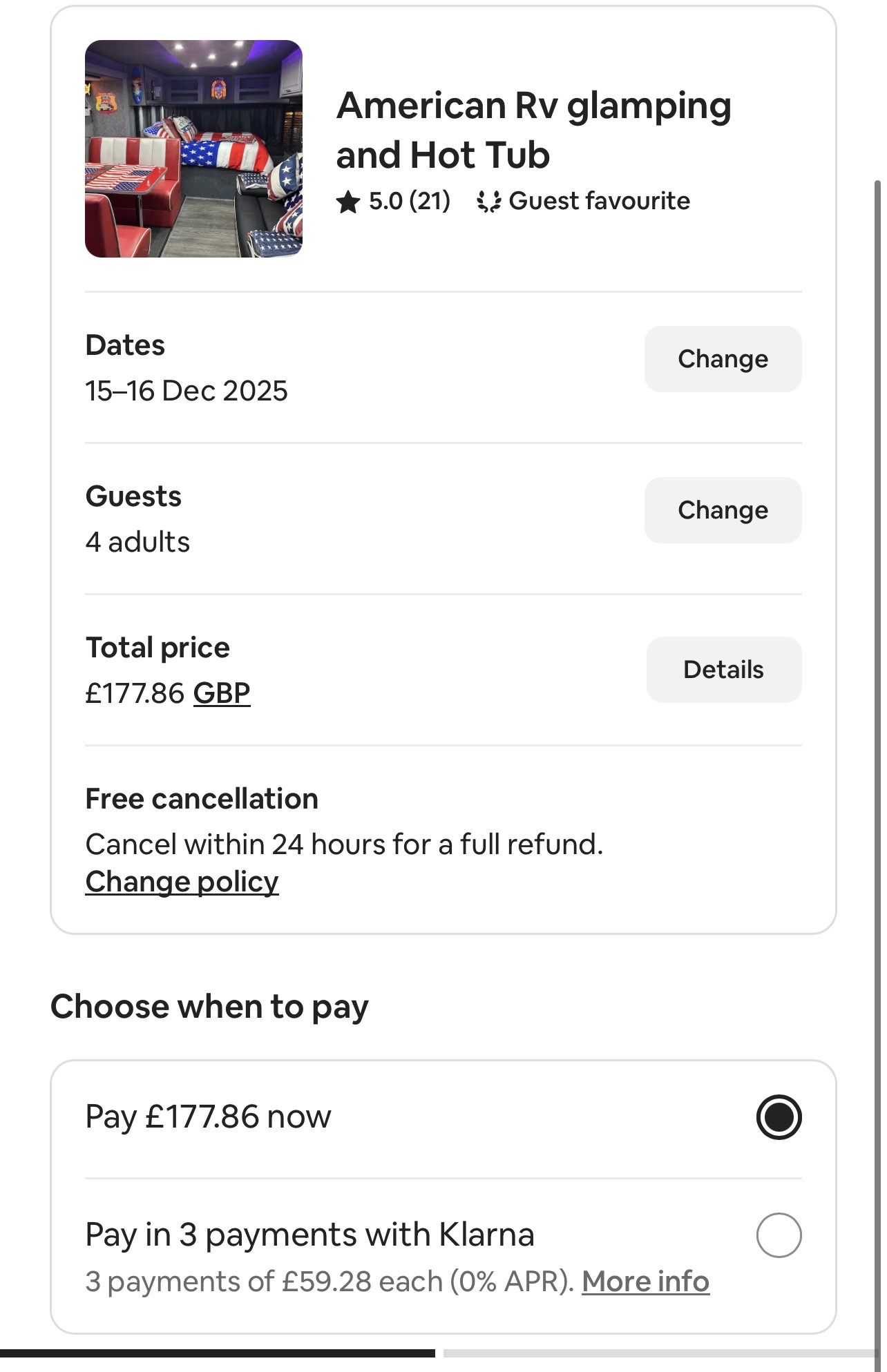Screen dimensions: 887x1372
Task: Select the Klarna payment radio button
Action: click(x=781, y=1236)
